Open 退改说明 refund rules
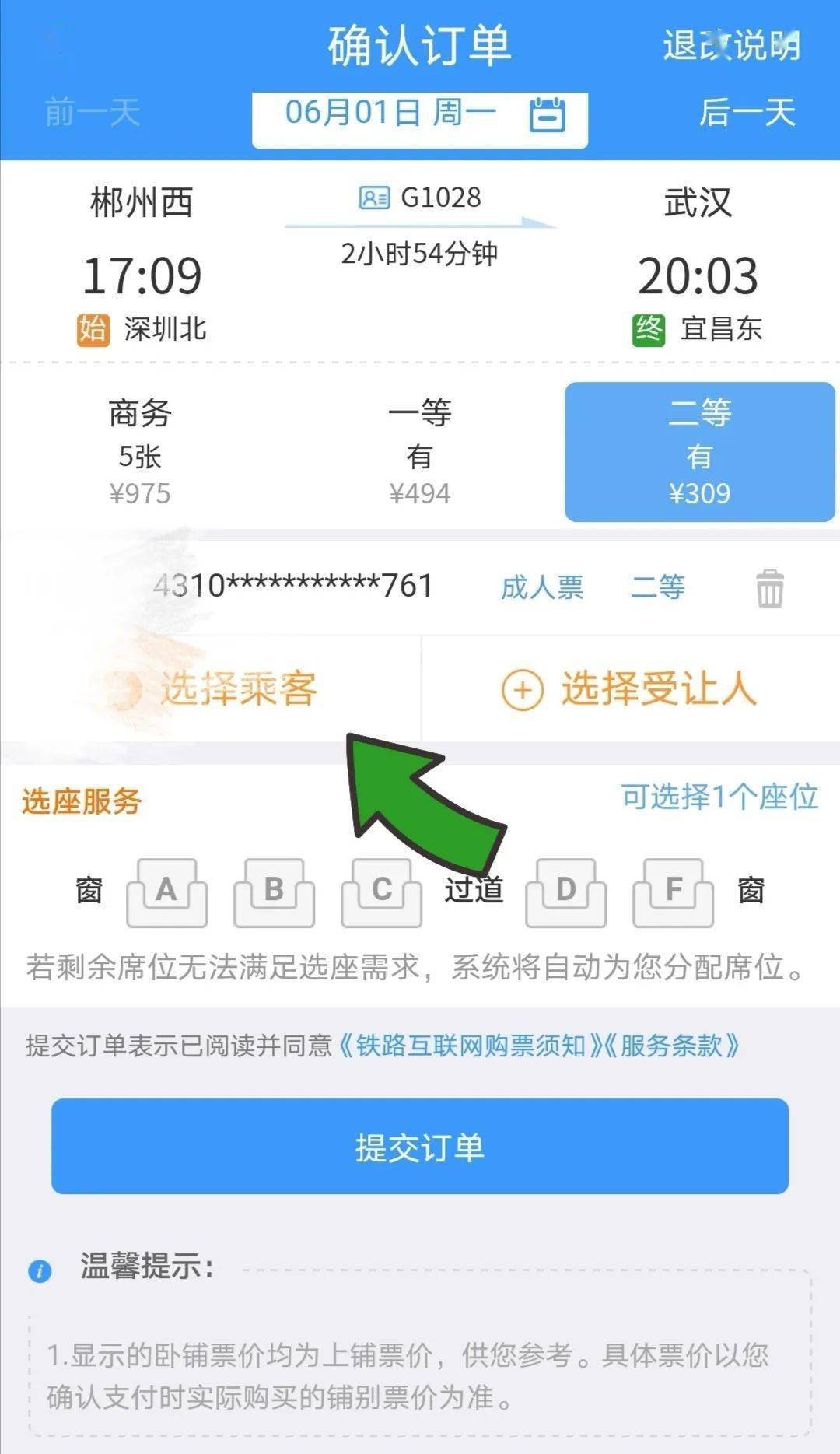This screenshot has height=1454, width=840. [730, 45]
